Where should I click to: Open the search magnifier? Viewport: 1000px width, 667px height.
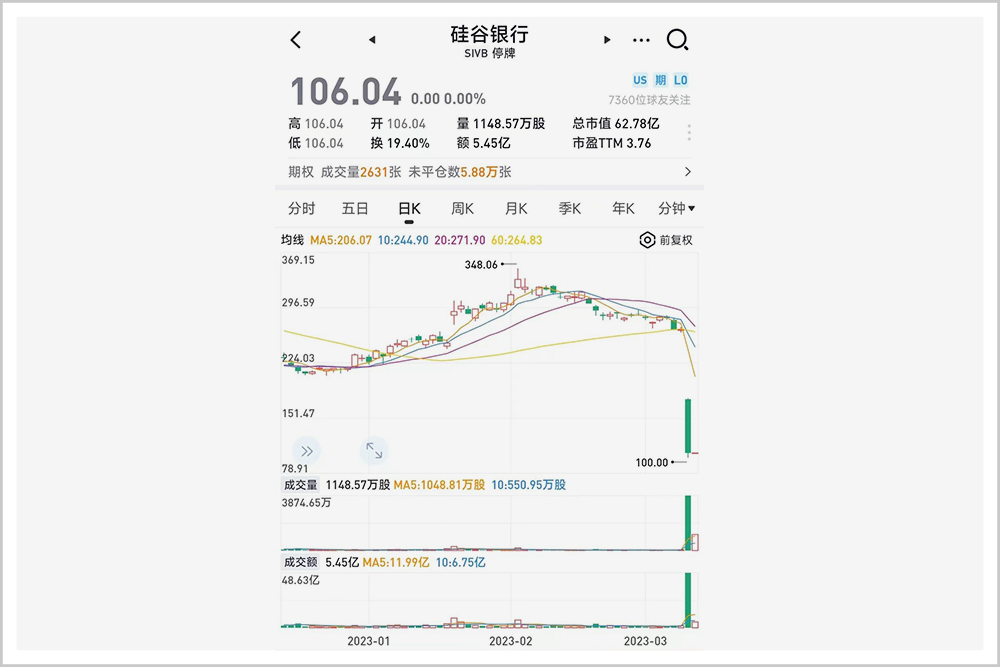point(677,40)
